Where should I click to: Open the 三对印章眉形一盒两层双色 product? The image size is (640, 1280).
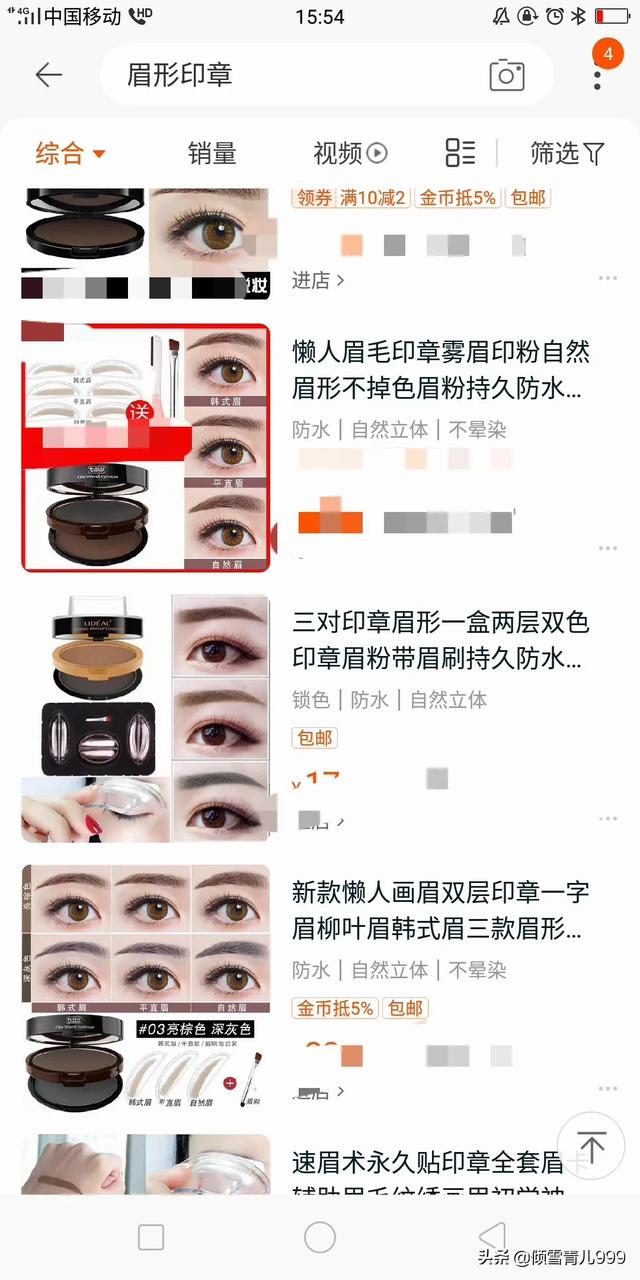440,641
